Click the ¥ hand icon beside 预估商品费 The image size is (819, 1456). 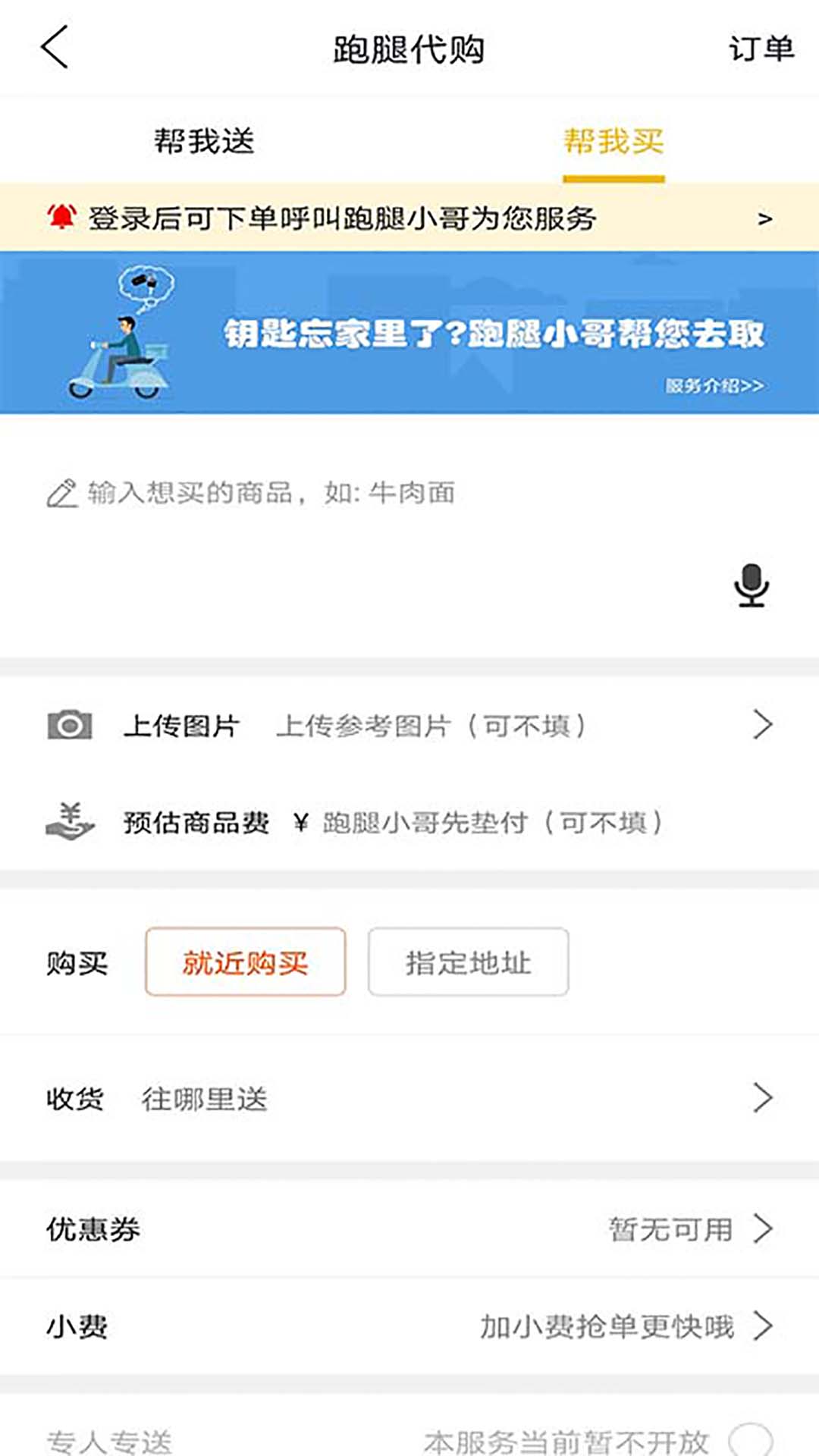(x=69, y=822)
